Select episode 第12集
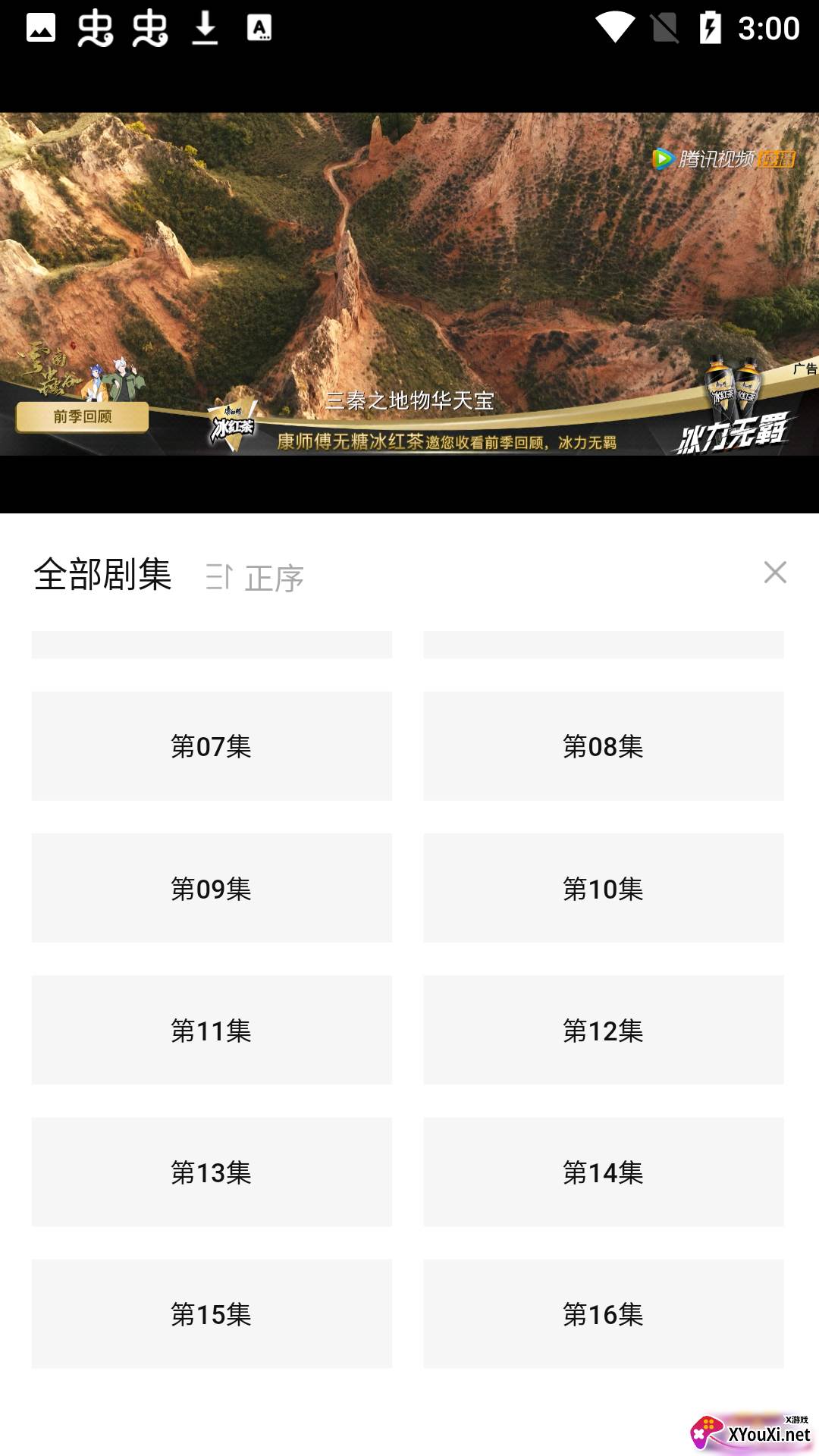This screenshot has width=819, height=1456. click(604, 1030)
